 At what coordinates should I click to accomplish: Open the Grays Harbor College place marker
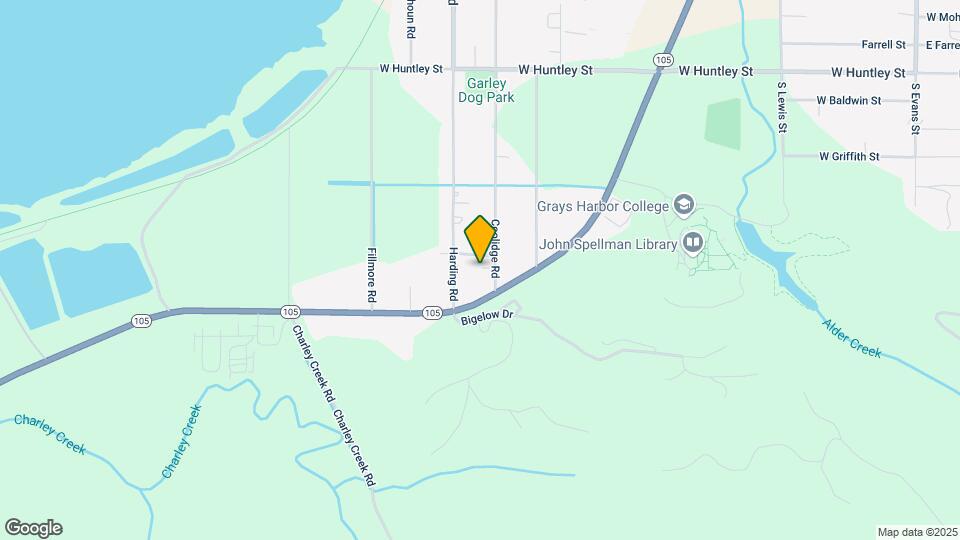(684, 206)
